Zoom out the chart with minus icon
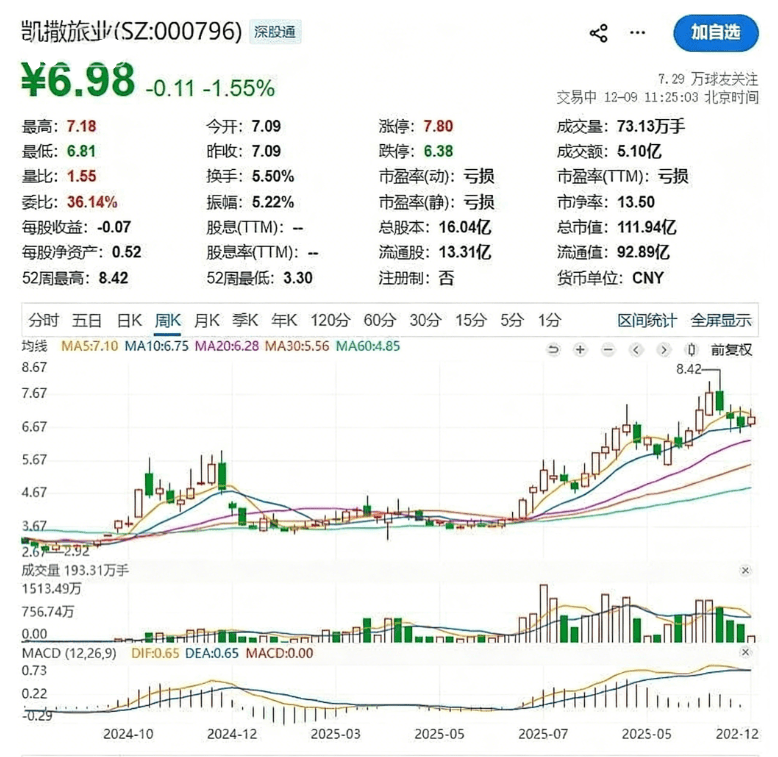This screenshot has width=778, height=757. (x=608, y=350)
